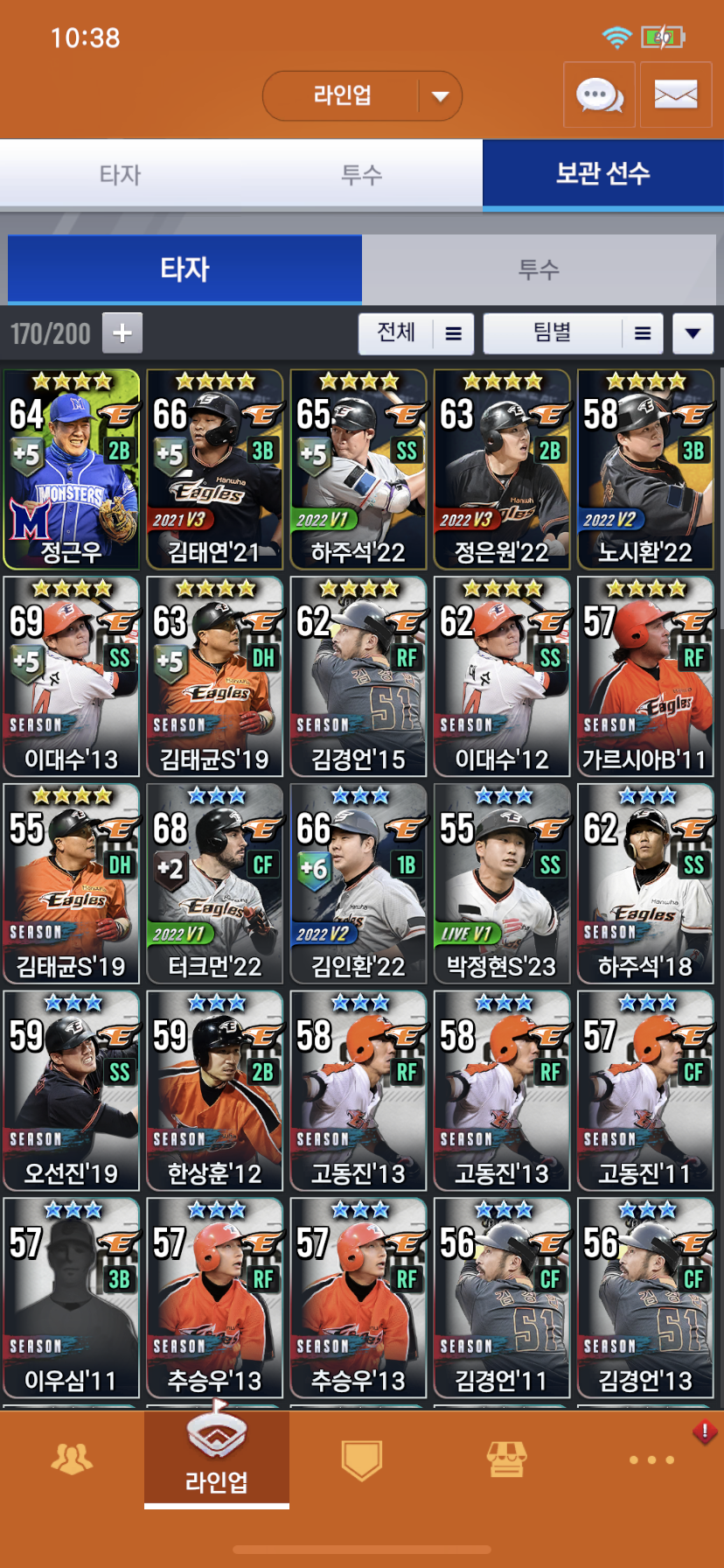Open the 팀별 sort menu
The height and width of the screenshot is (1568, 724).
572,333
